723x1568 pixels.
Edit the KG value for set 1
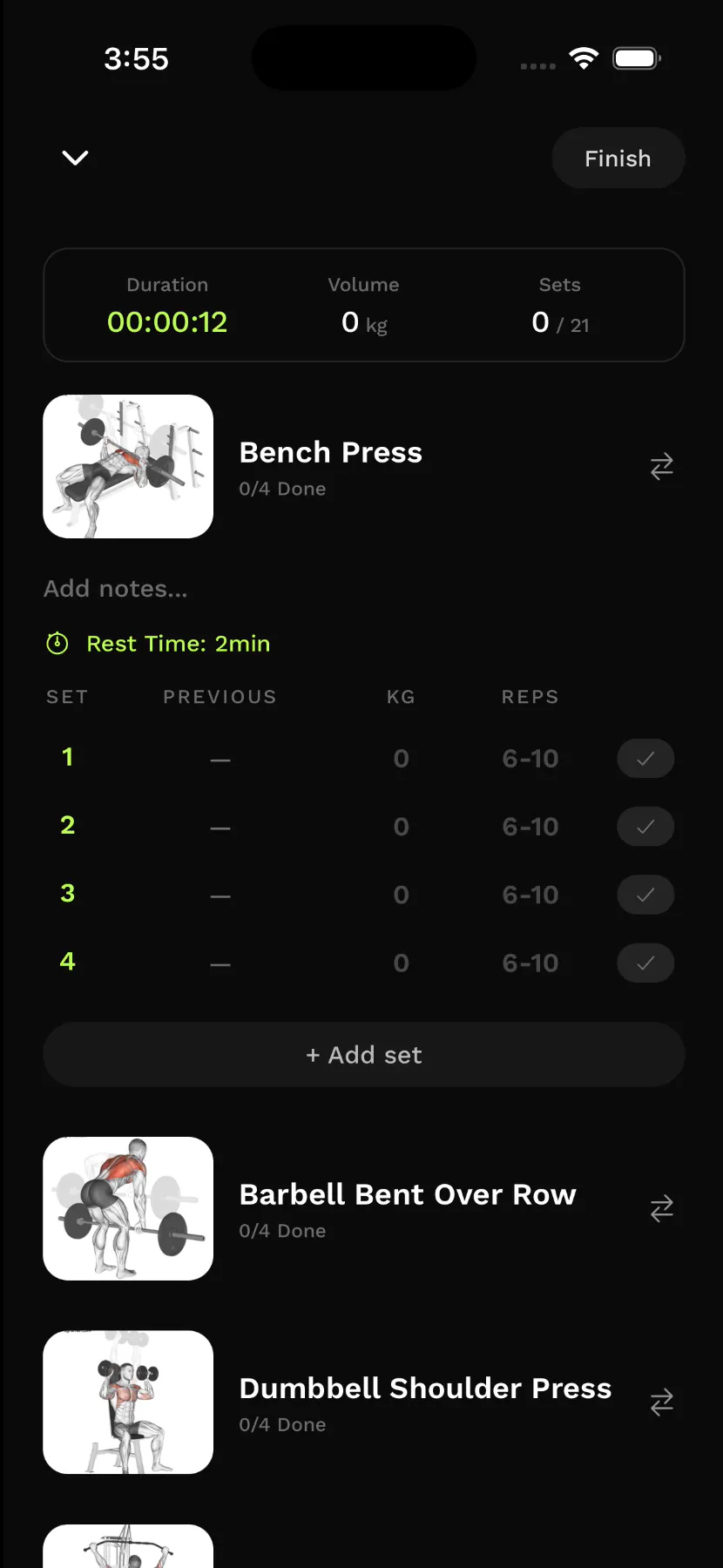(x=401, y=759)
